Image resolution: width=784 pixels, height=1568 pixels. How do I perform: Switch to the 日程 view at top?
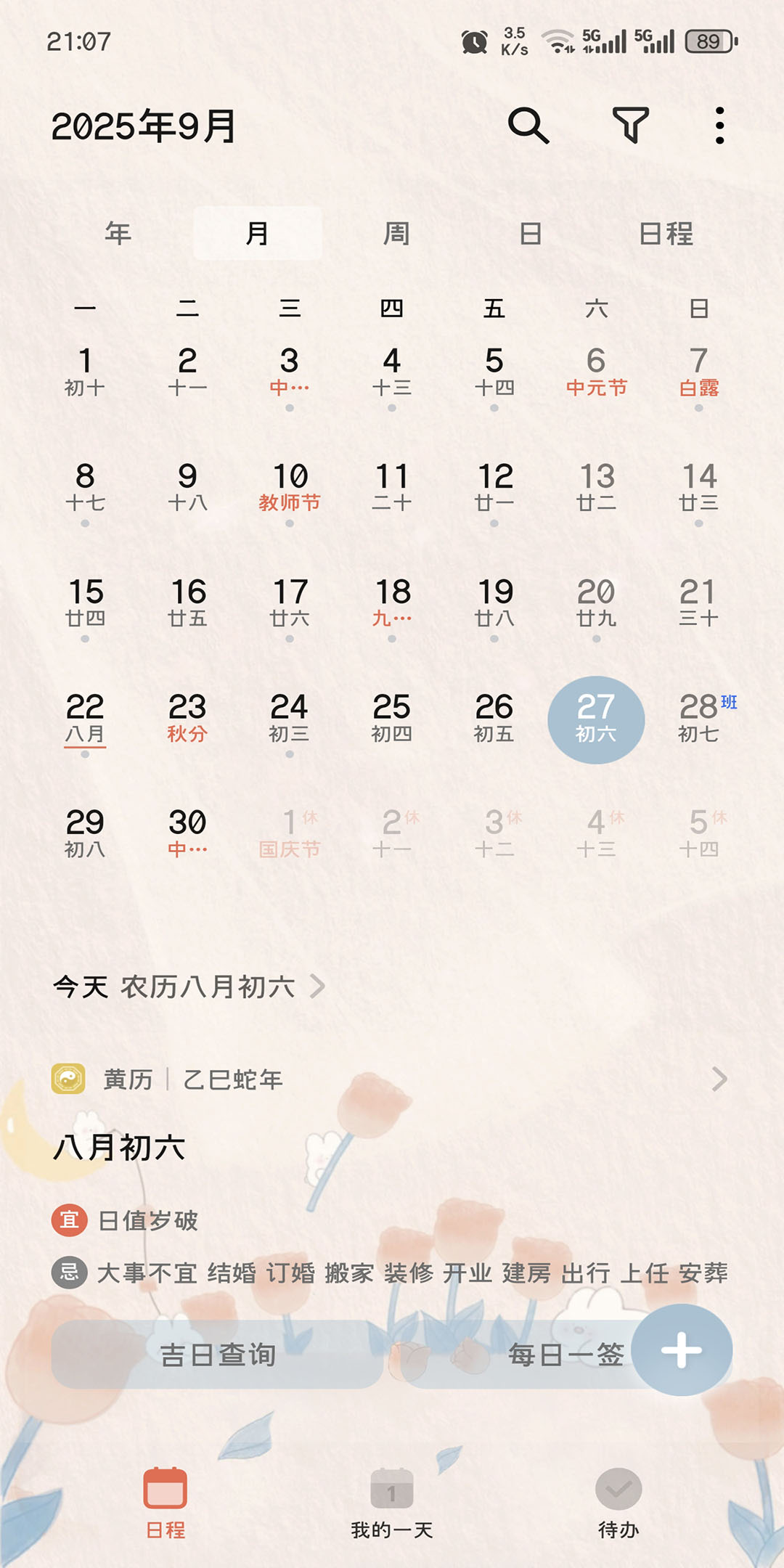666,233
